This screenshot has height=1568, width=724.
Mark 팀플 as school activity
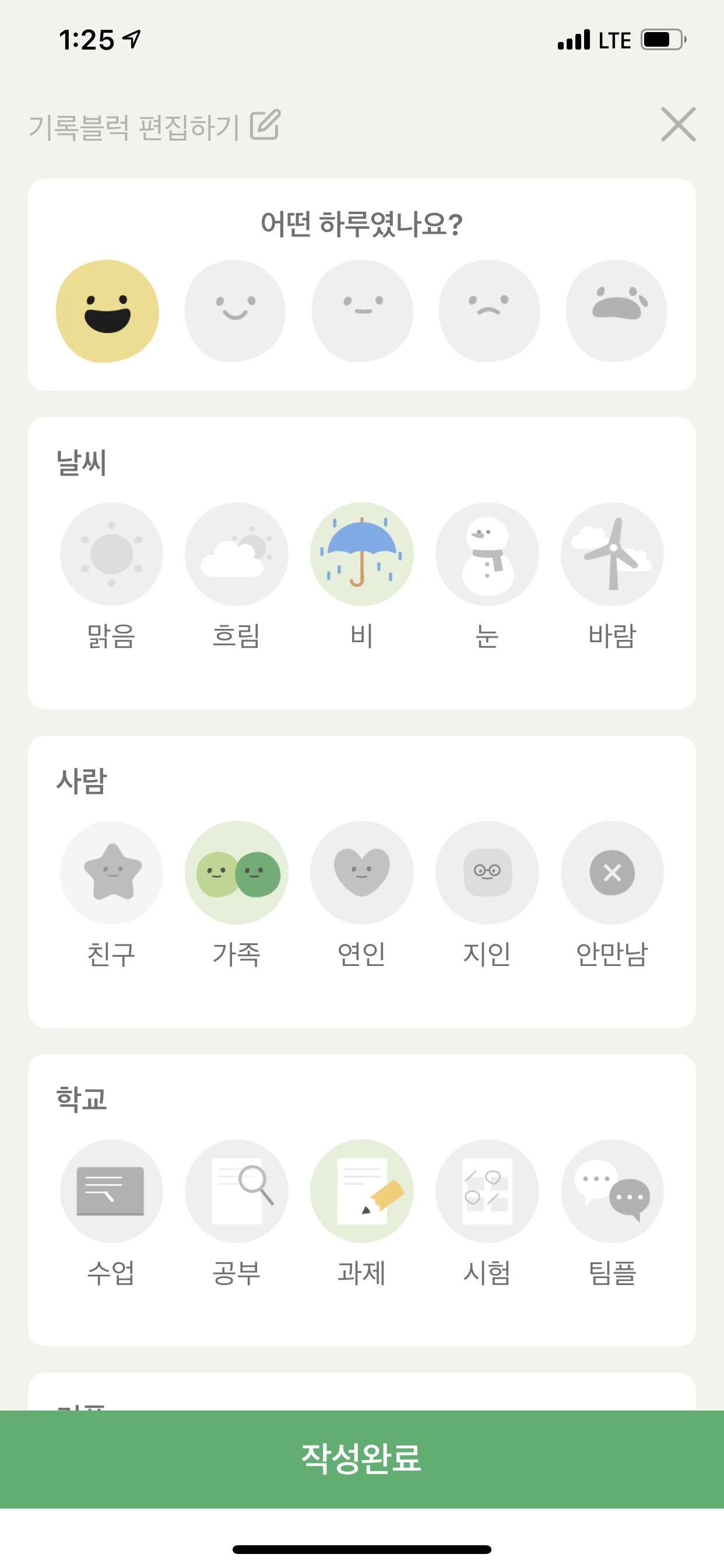pyautogui.click(x=612, y=1191)
